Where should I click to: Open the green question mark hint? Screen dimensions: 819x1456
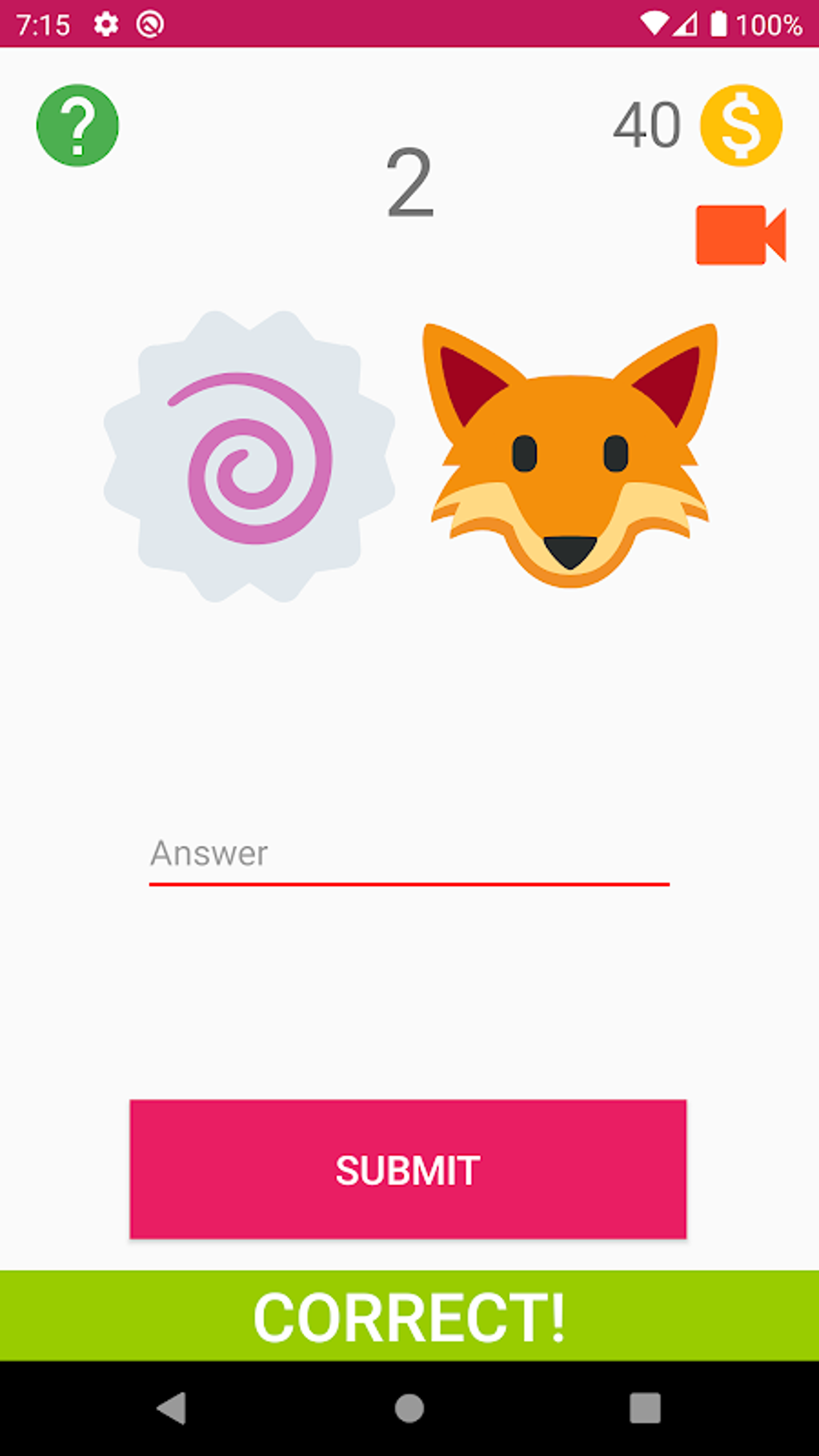[78, 125]
